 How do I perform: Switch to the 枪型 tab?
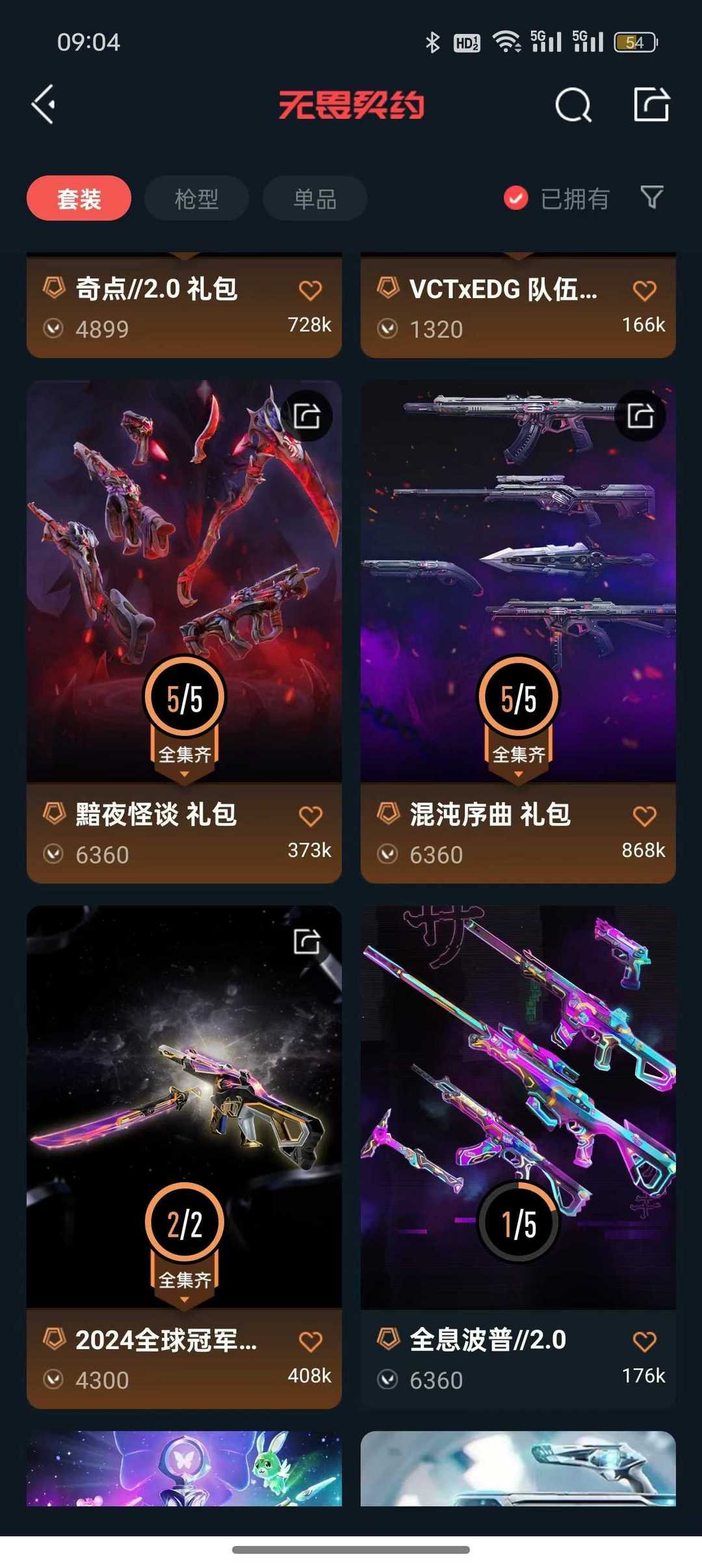(x=196, y=198)
